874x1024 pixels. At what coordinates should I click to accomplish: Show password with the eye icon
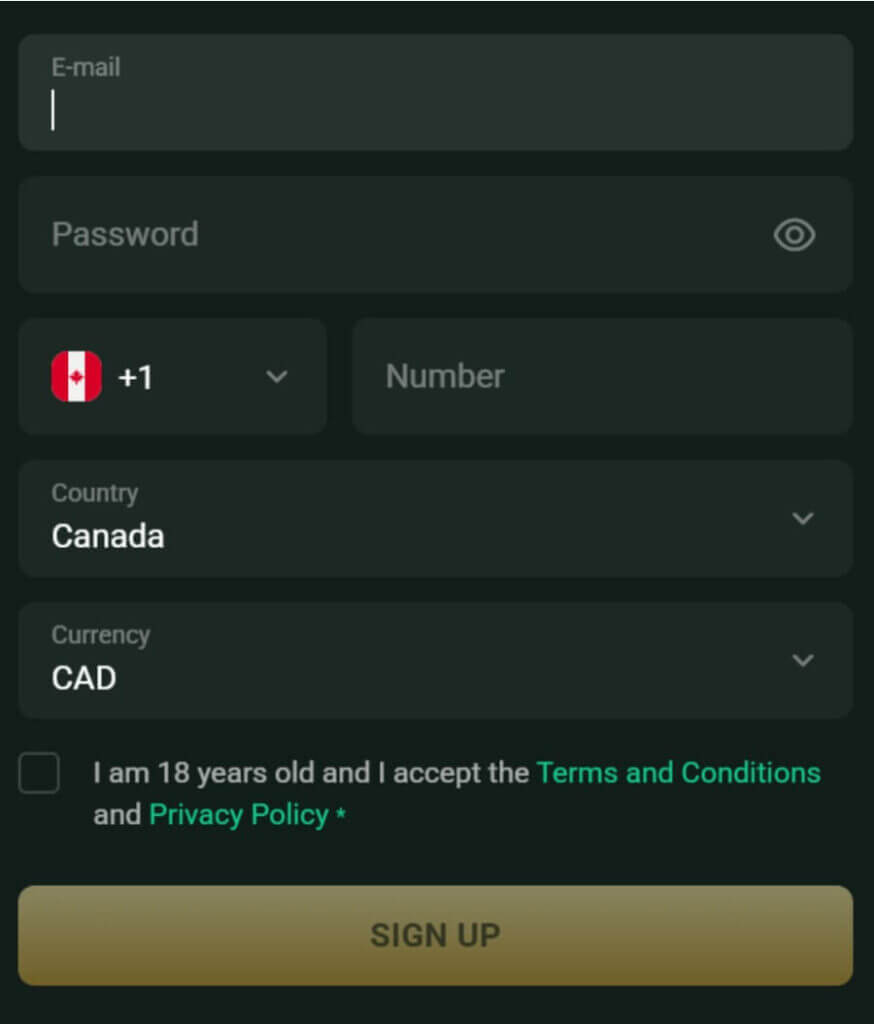pos(794,235)
